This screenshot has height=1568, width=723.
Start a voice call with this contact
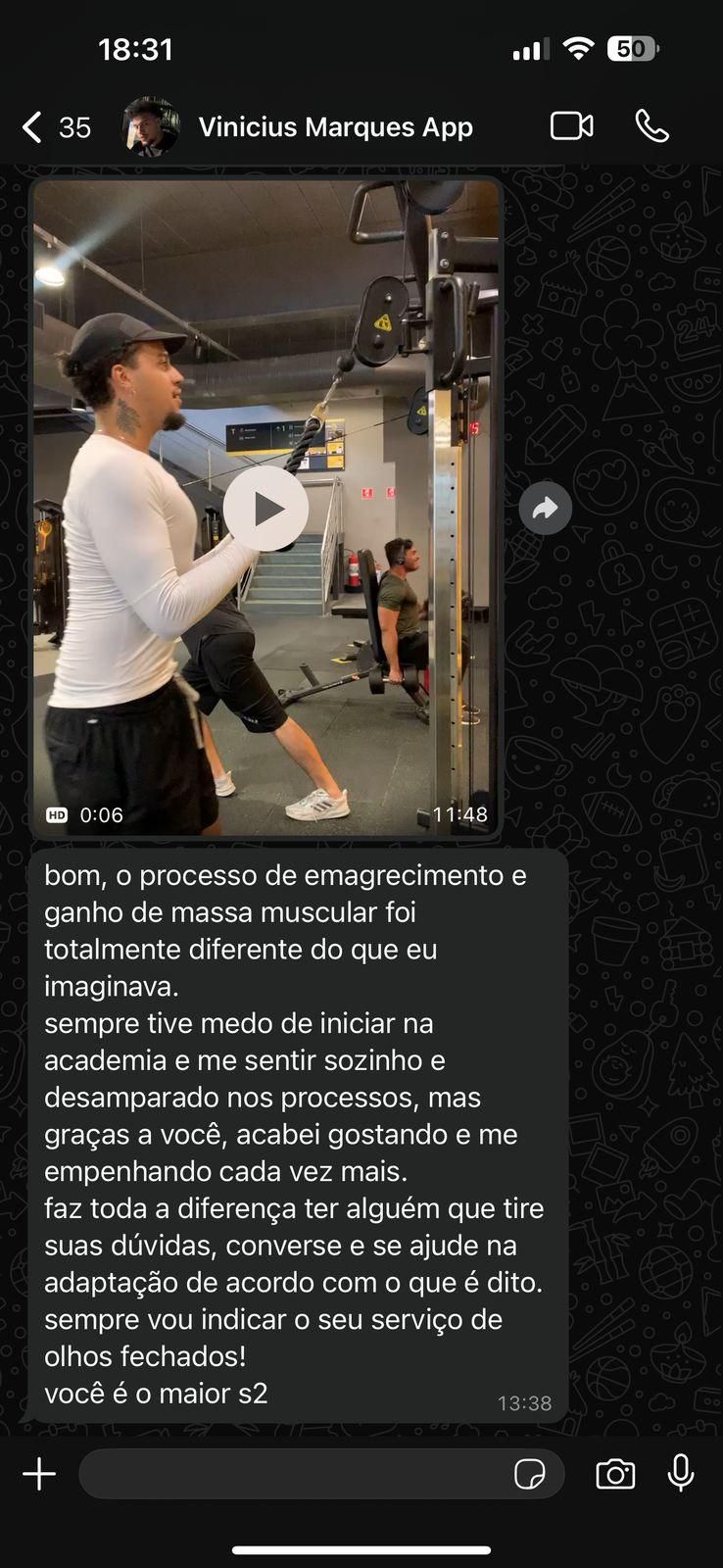click(651, 126)
